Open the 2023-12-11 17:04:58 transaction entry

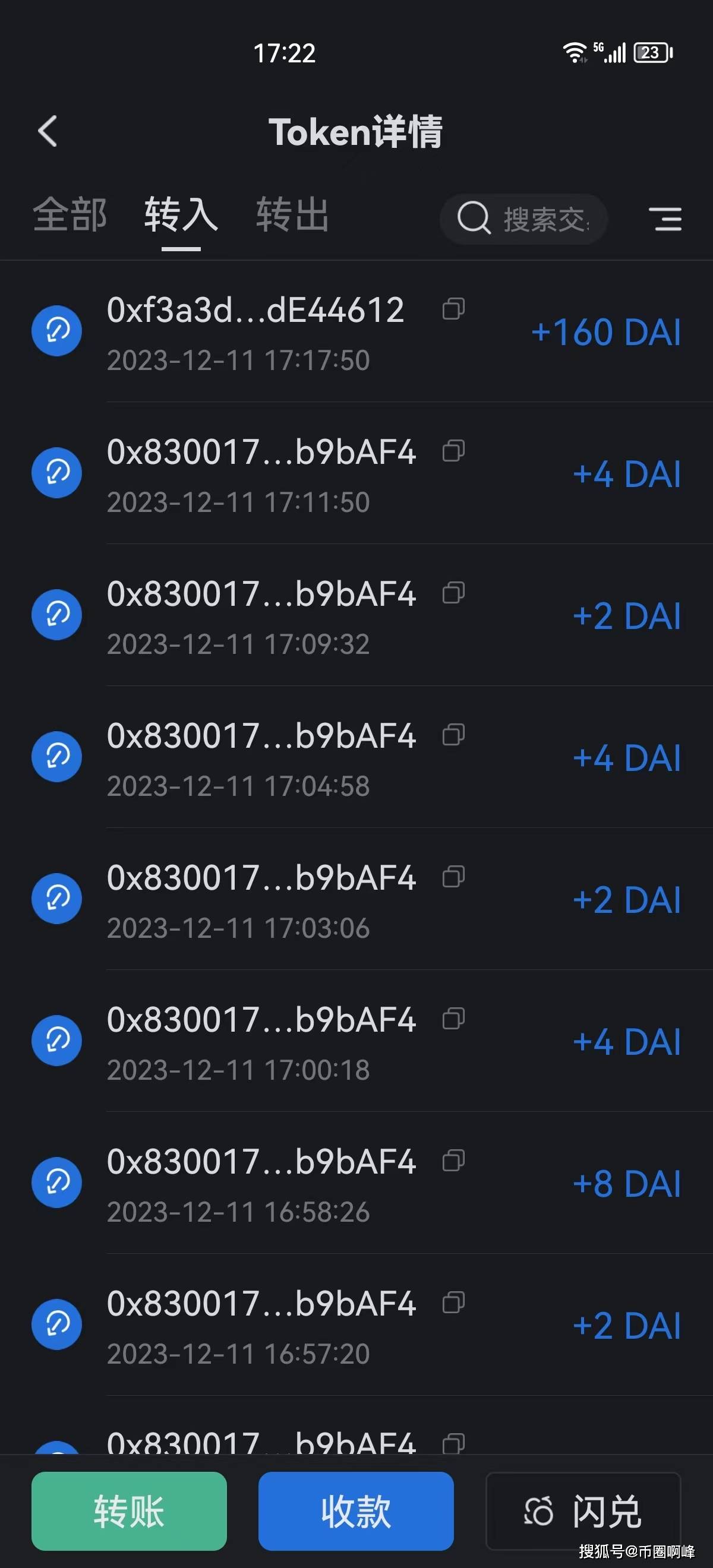point(274,757)
